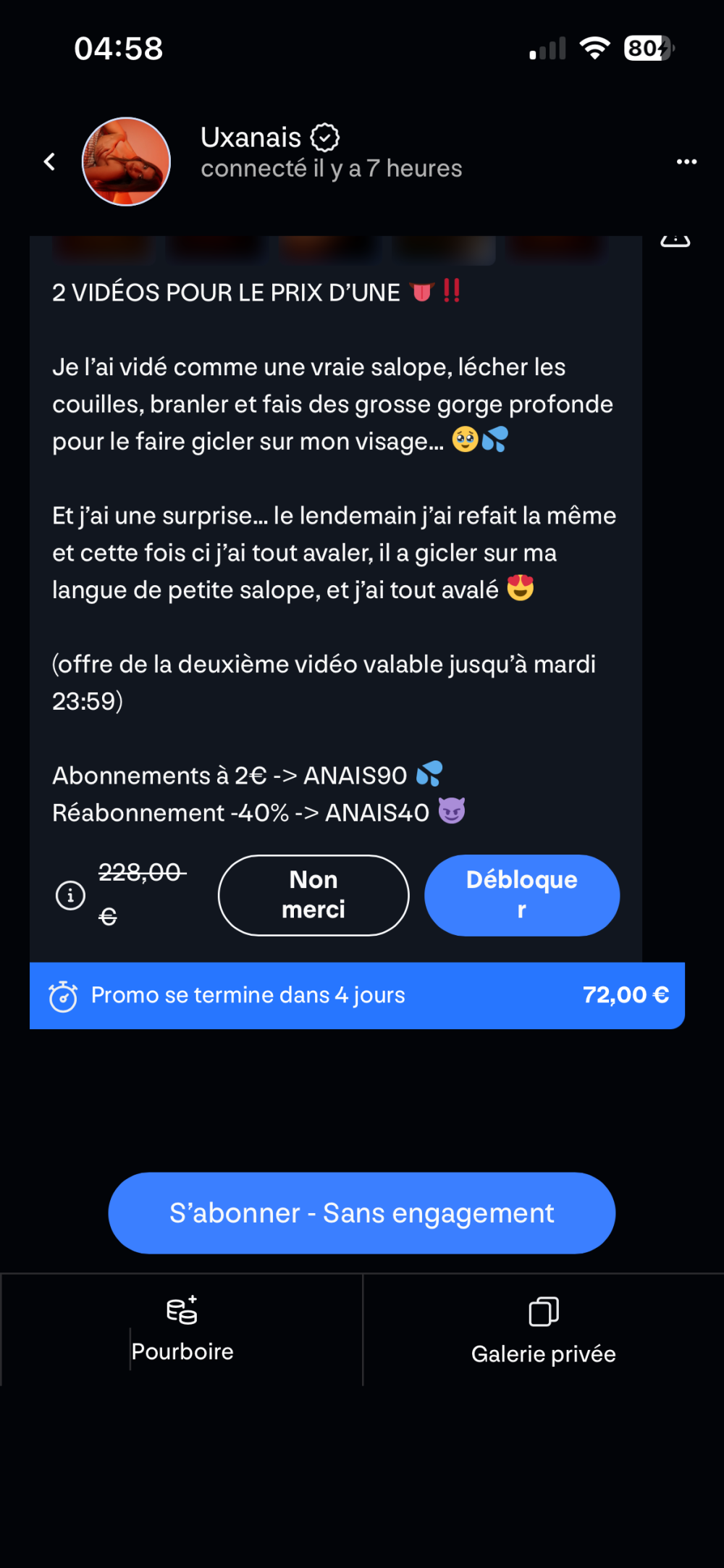Tap the report warning icon
724x1568 pixels.
click(x=675, y=240)
